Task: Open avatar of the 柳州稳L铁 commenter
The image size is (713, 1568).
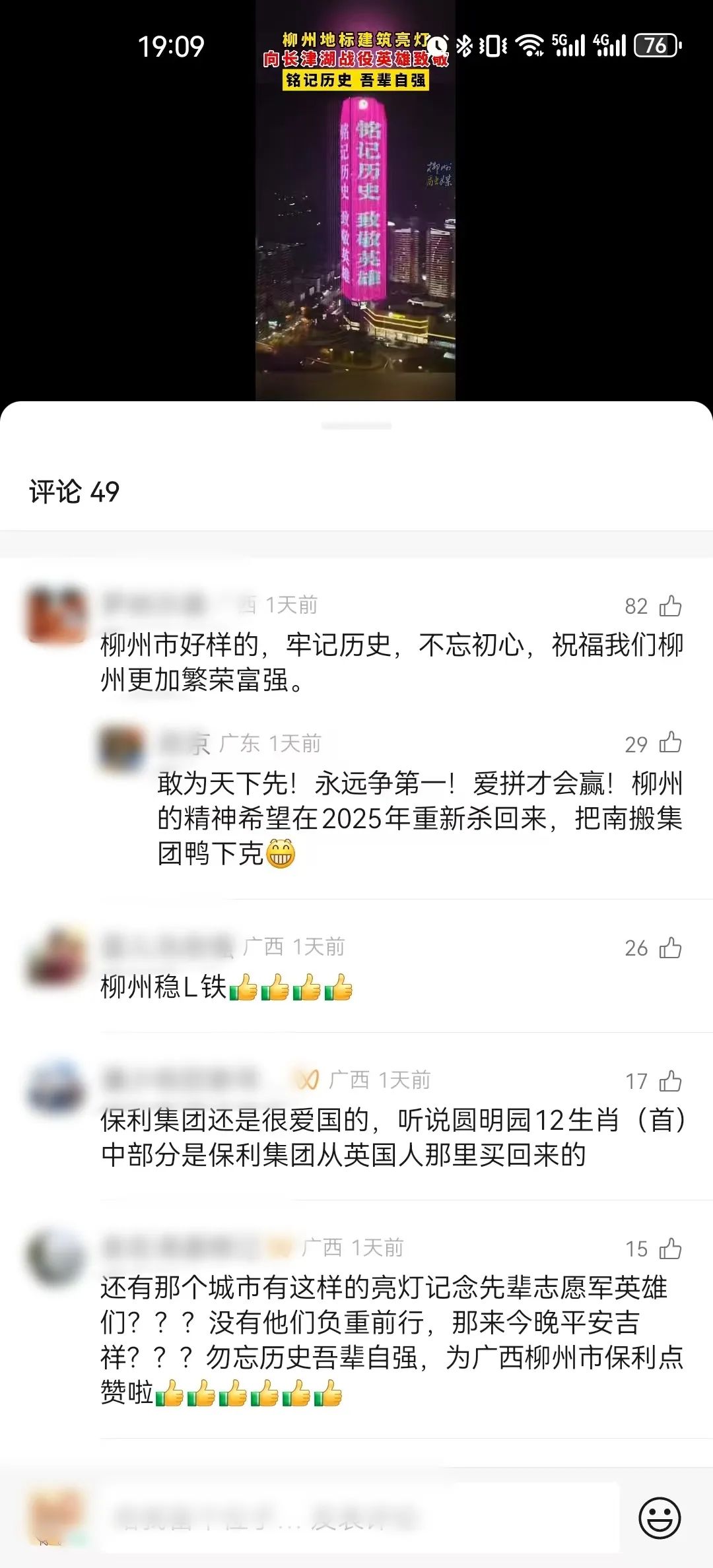Action: pos(56,957)
